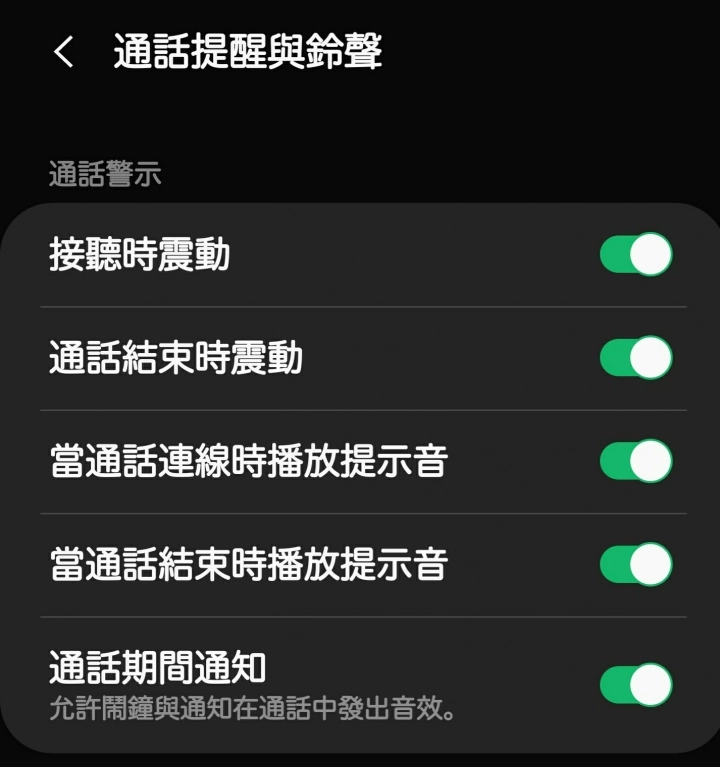Switch off 當通話結束時播放提示音
The image size is (720, 767).
(x=636, y=564)
